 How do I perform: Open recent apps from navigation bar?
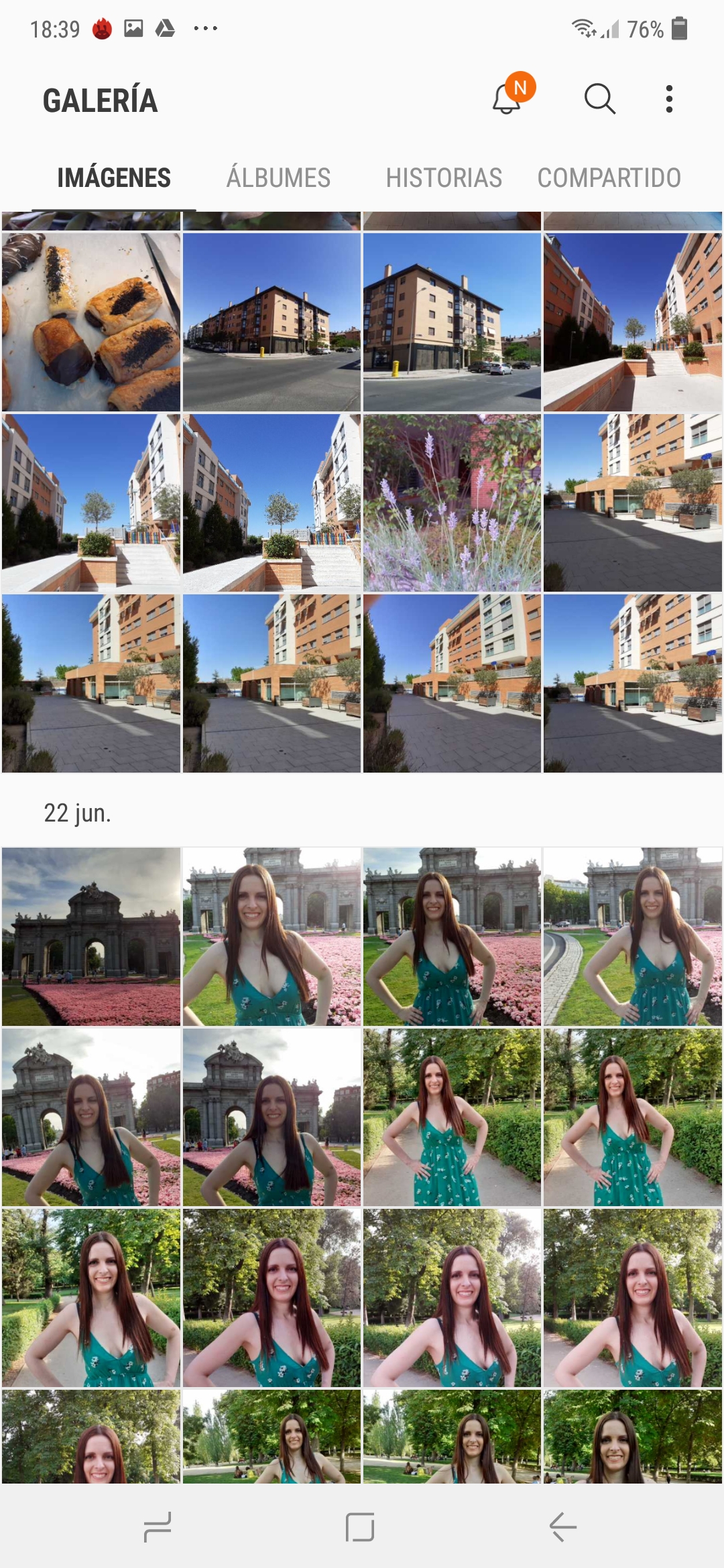158,1527
